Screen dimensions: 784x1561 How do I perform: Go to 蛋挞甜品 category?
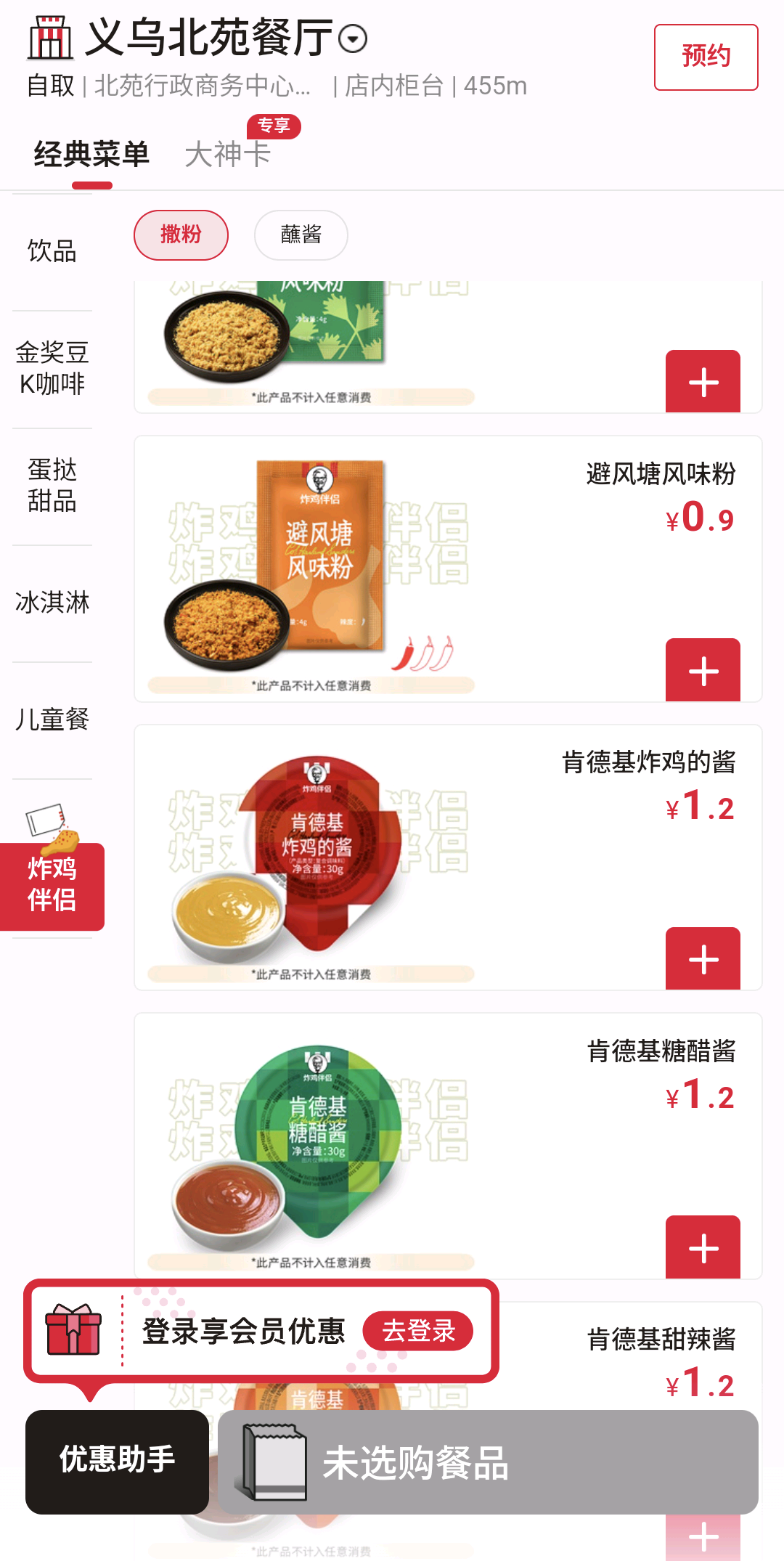coord(52,486)
